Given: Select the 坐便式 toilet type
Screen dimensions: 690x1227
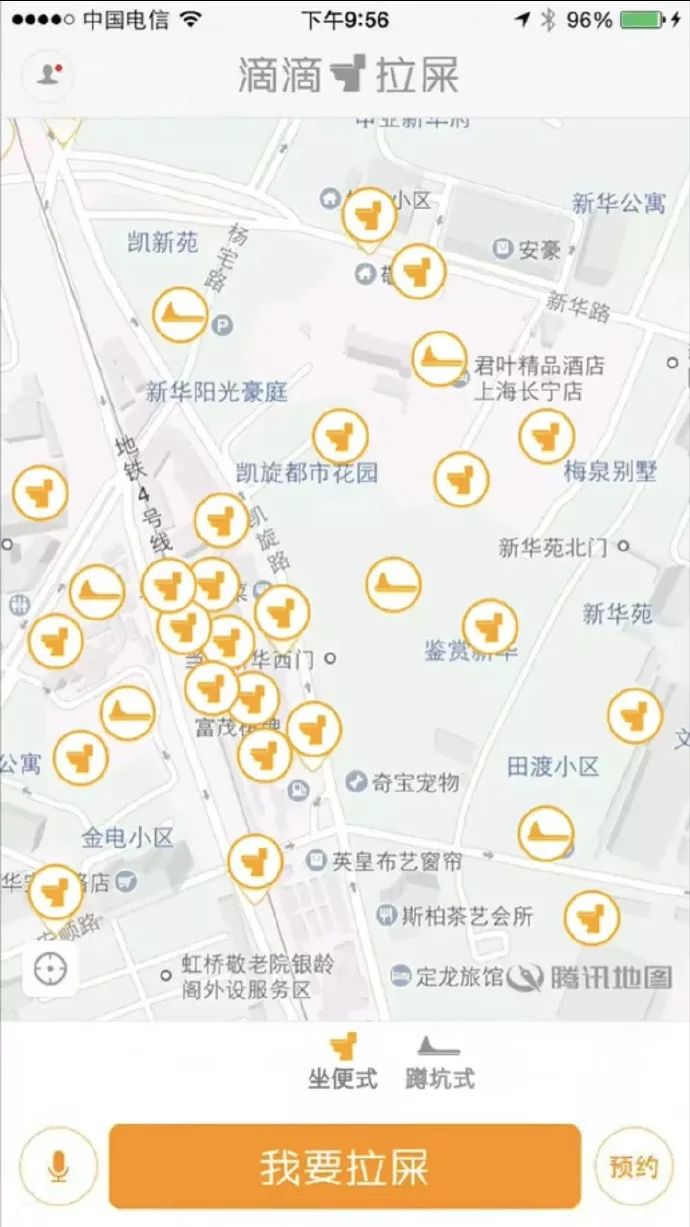Looking at the screenshot, I should tap(343, 1062).
